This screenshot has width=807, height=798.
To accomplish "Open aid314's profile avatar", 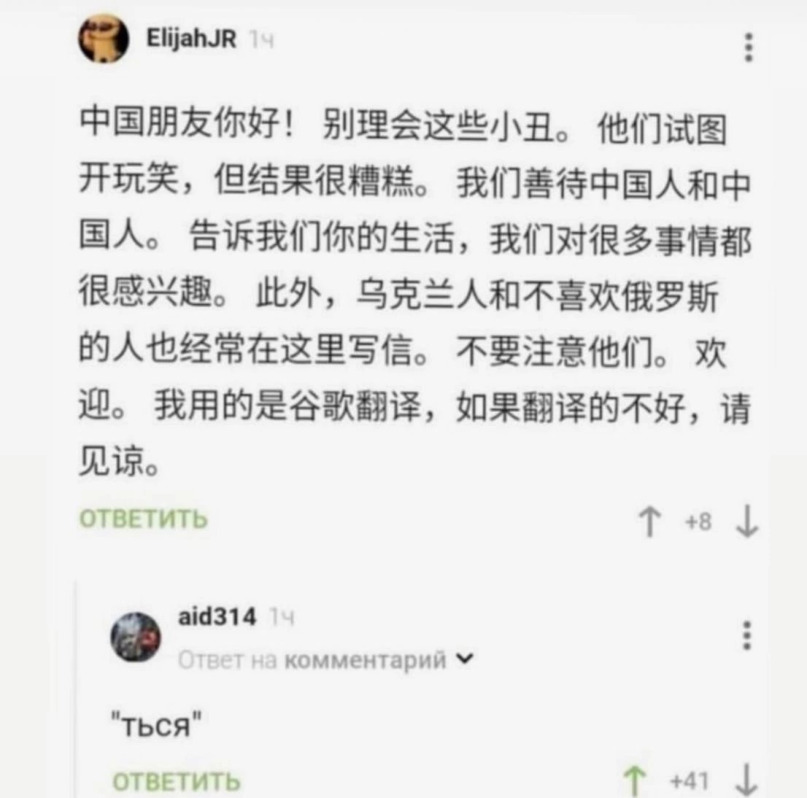I will (x=135, y=637).
